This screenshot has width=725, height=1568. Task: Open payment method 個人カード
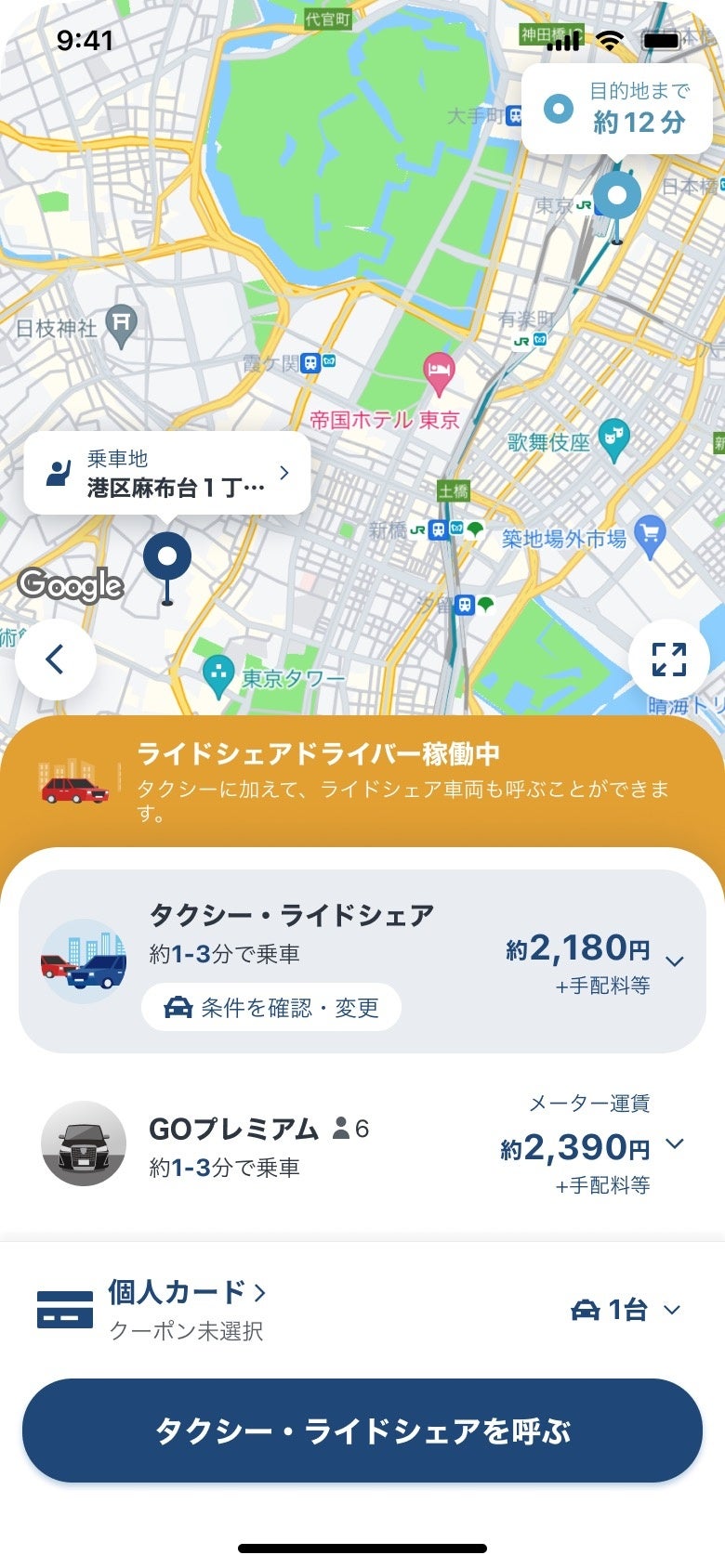tap(186, 1292)
